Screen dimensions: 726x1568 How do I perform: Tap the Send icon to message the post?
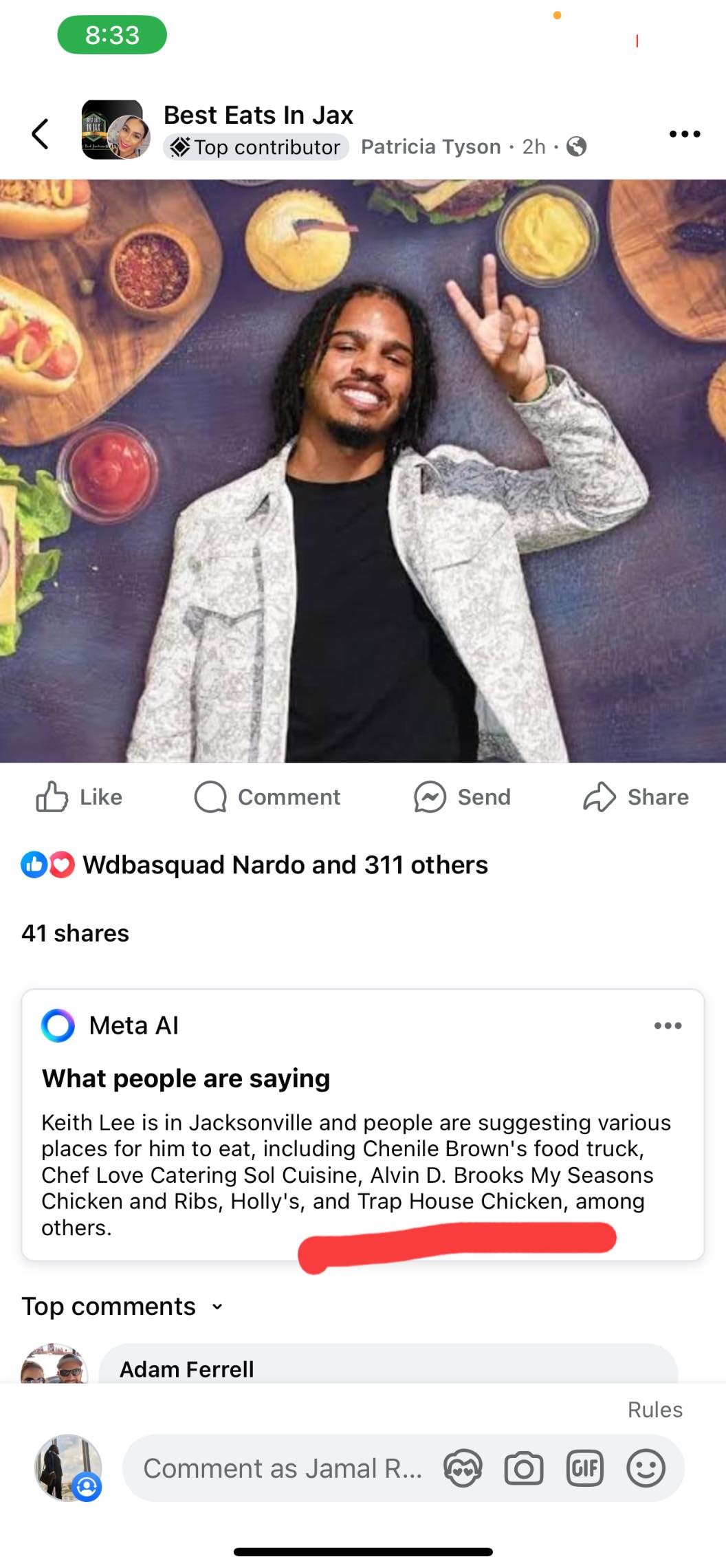click(428, 797)
